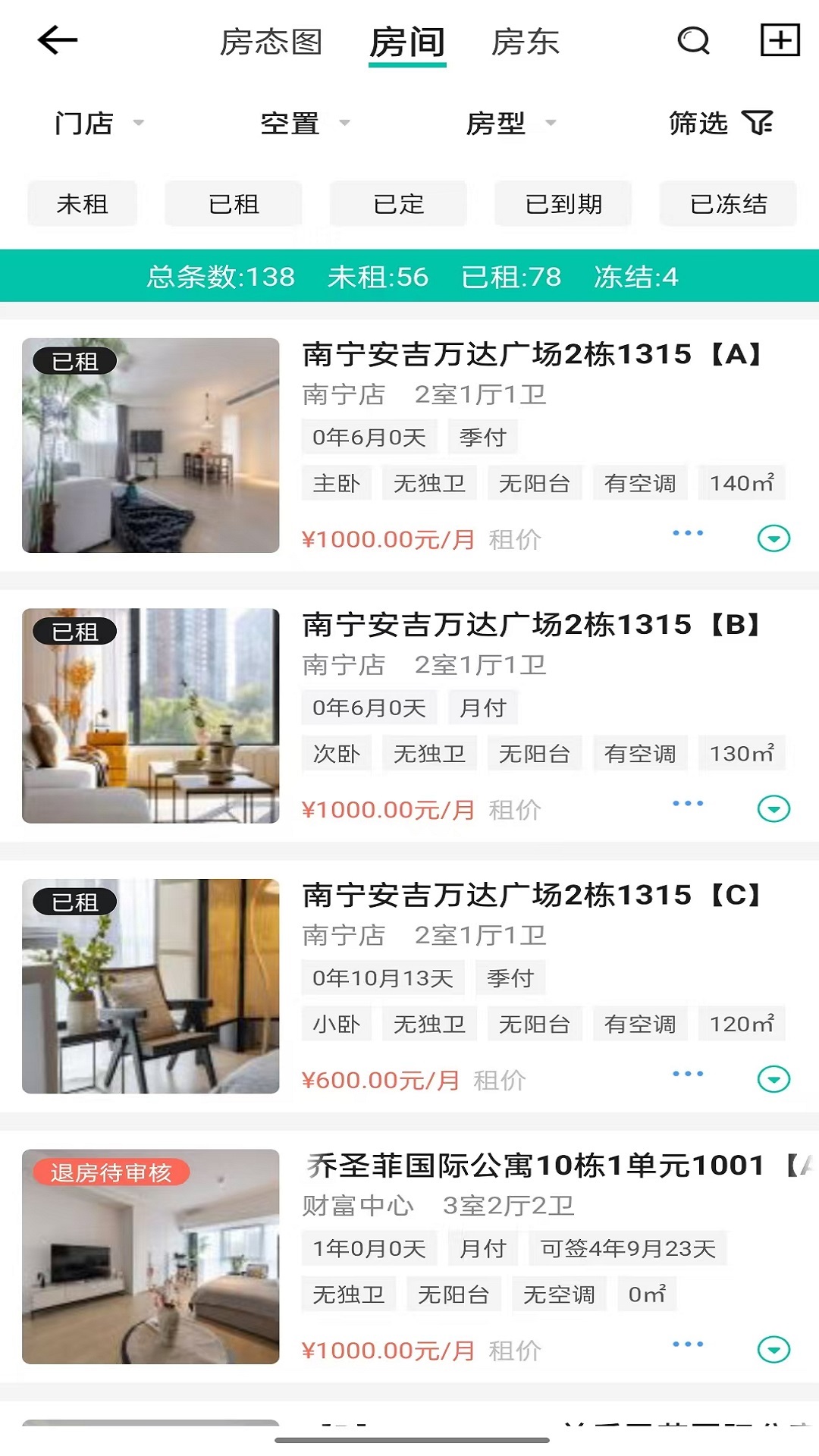Open 乔圣菲国际公寓10栋1单元1001 room card
This screenshot has width=819, height=1456.
534,1166
